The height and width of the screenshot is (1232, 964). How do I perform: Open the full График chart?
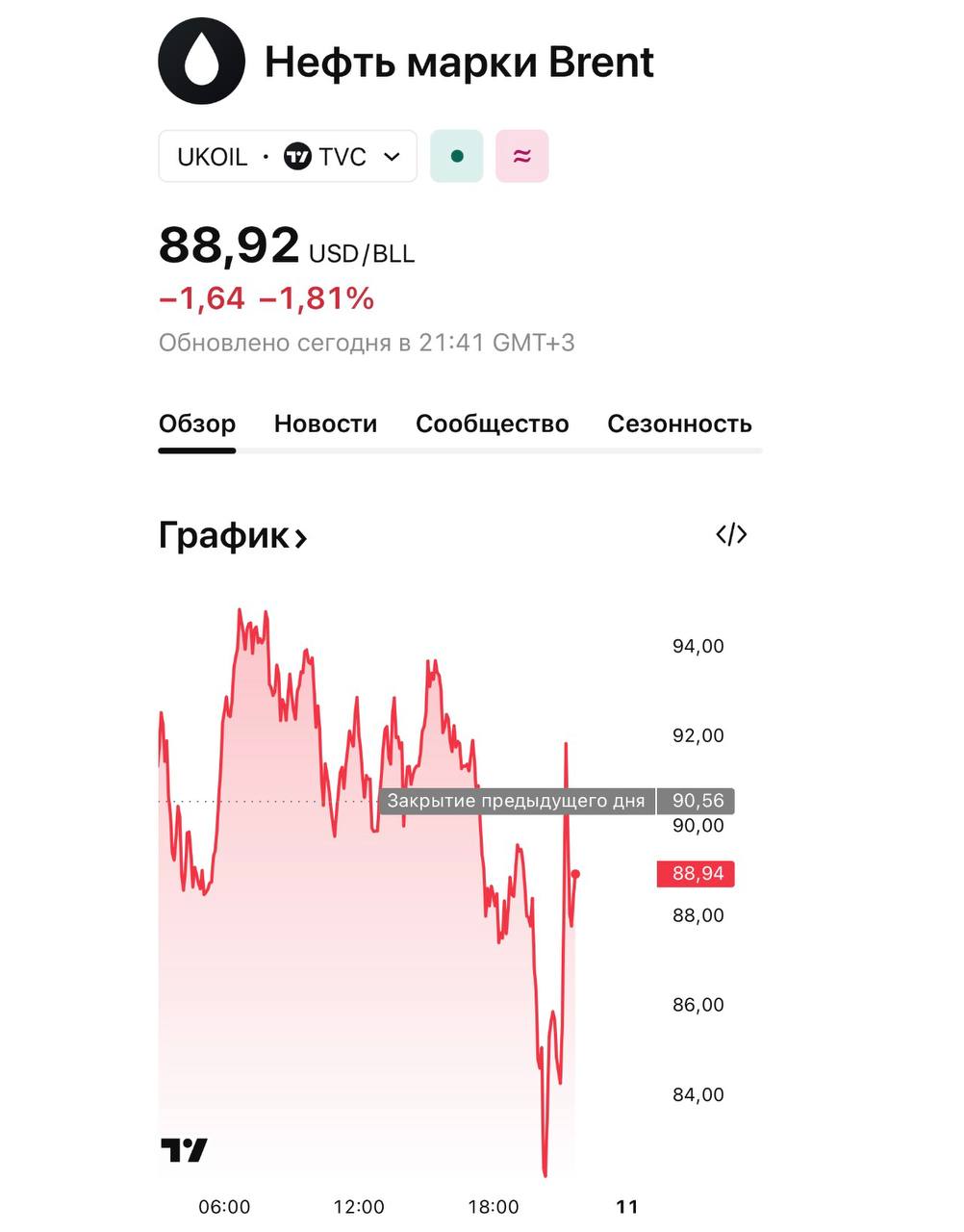coord(233,535)
